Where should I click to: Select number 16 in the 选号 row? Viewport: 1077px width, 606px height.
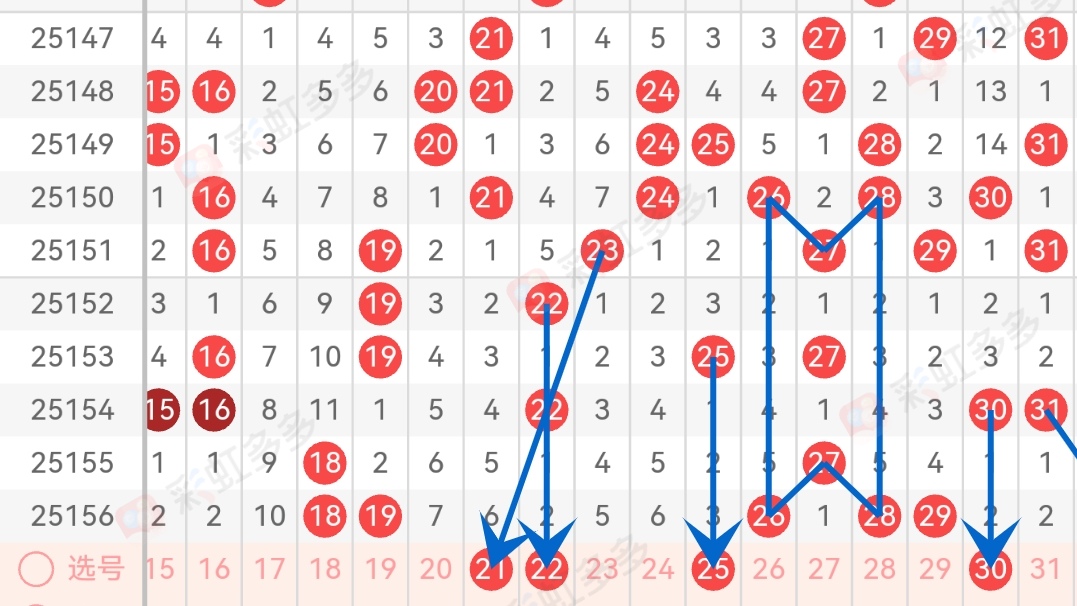coord(214,569)
